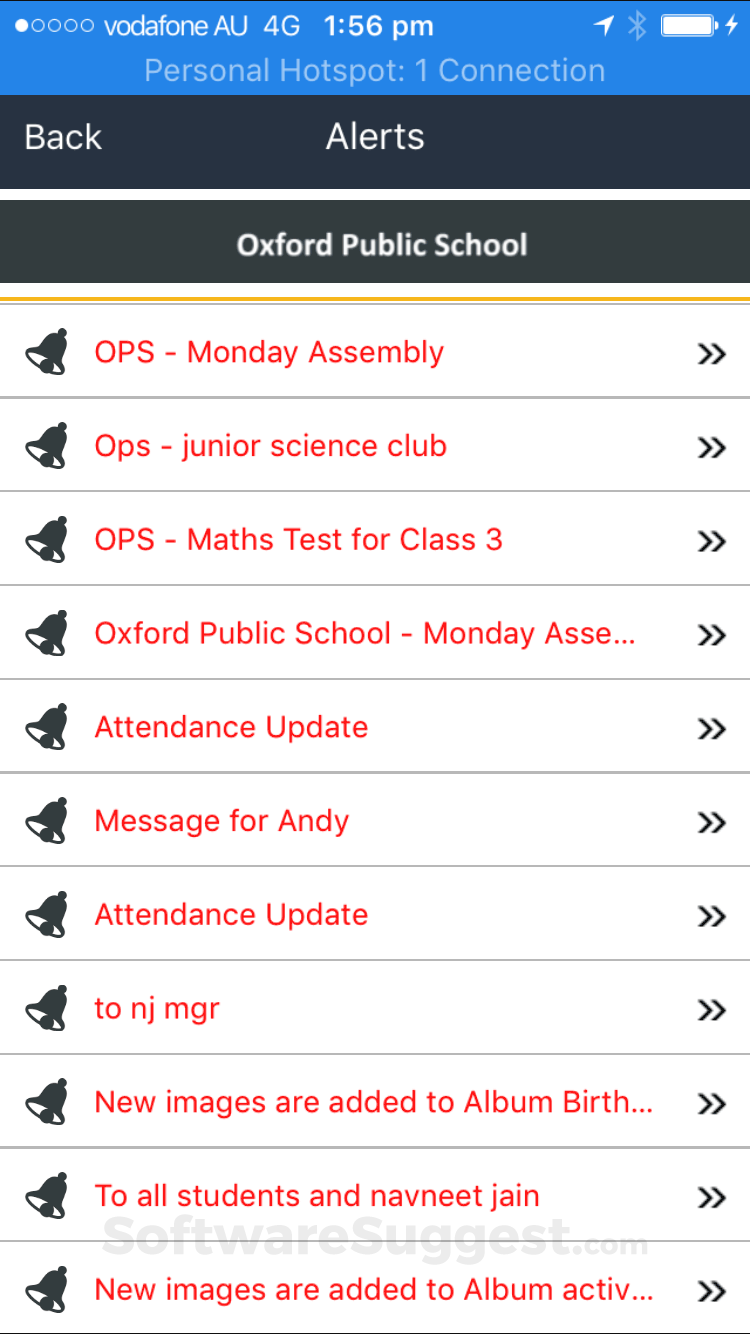Click the bell beside New images added to Album Birth
This screenshot has height=1334, width=750.
(47, 1103)
